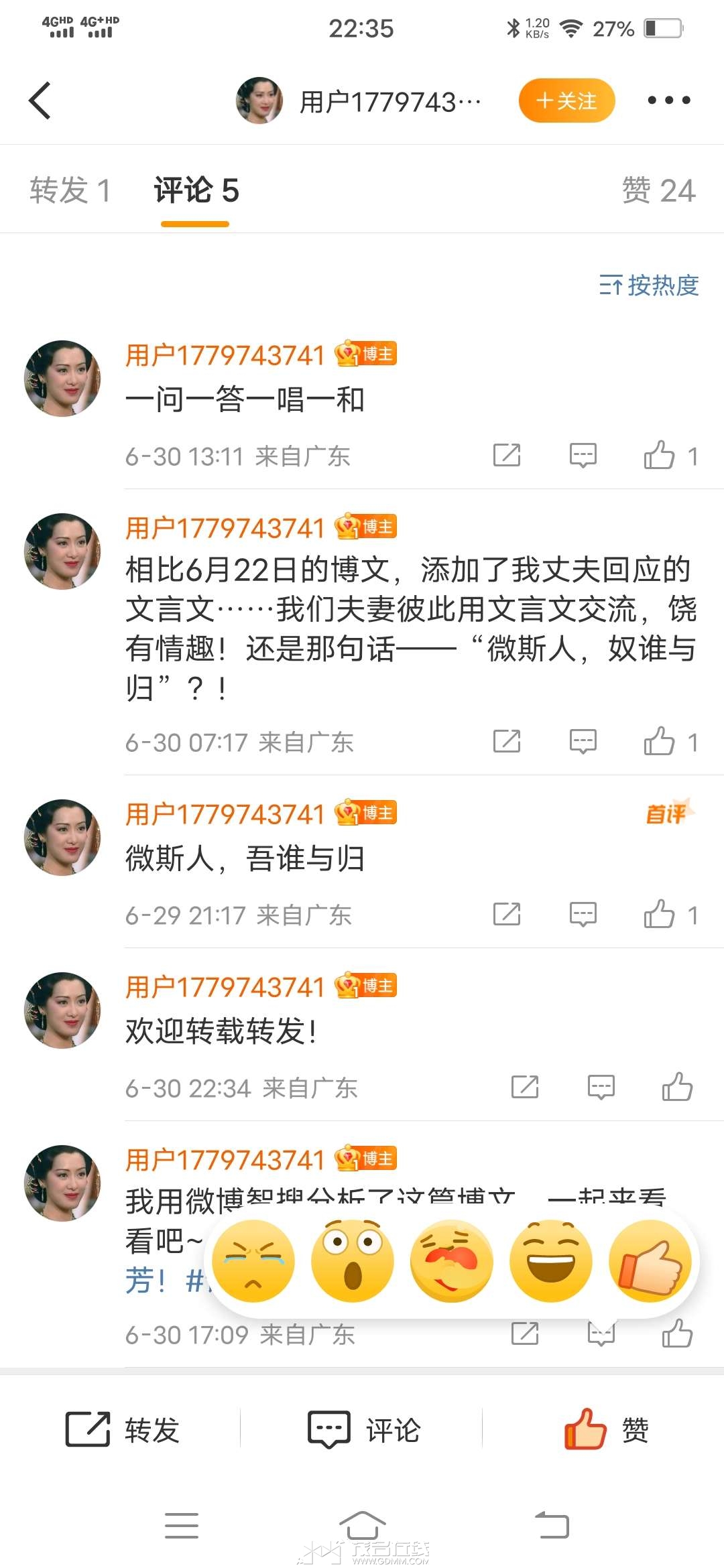Go back using the top arrow
Screen dimensions: 724x1568
point(40,101)
